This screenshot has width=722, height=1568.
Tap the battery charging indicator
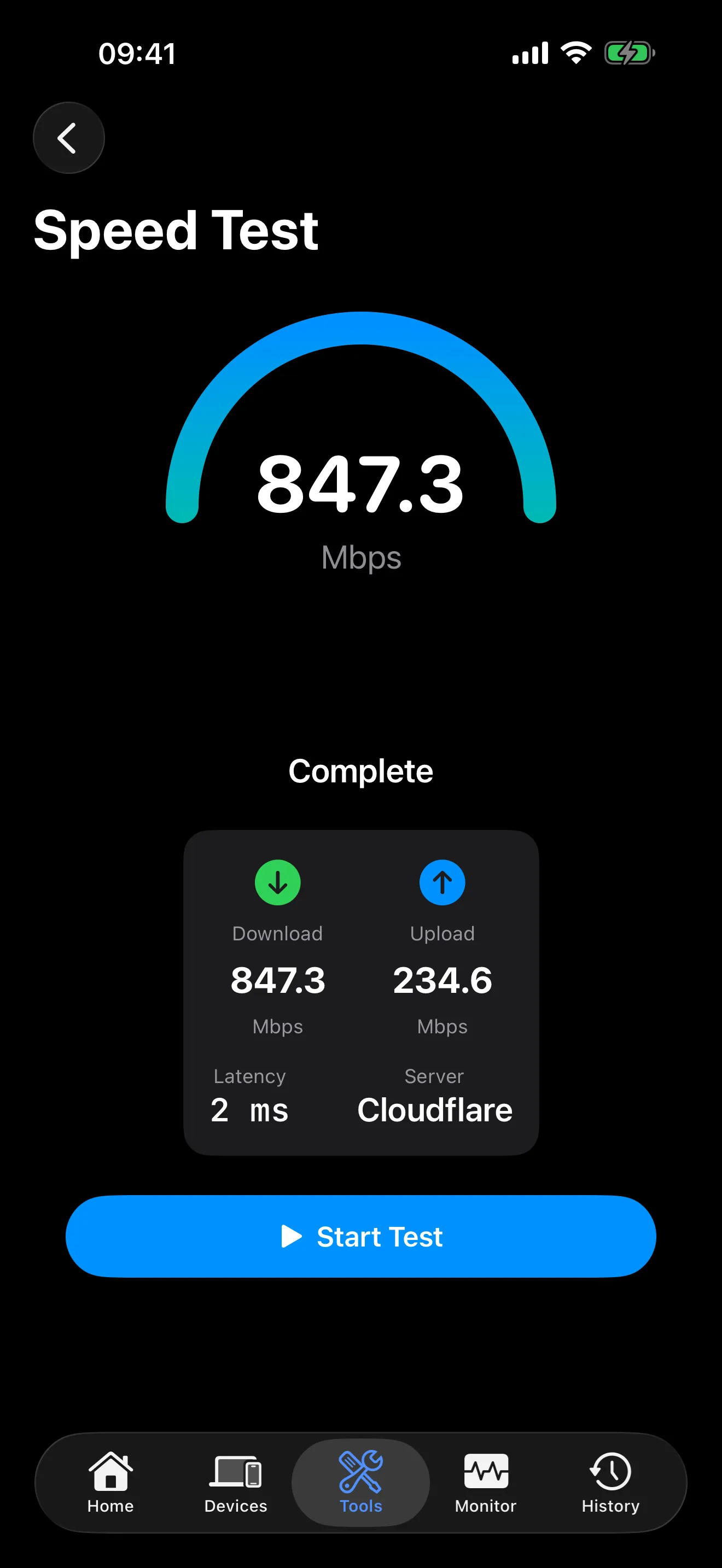(x=628, y=52)
